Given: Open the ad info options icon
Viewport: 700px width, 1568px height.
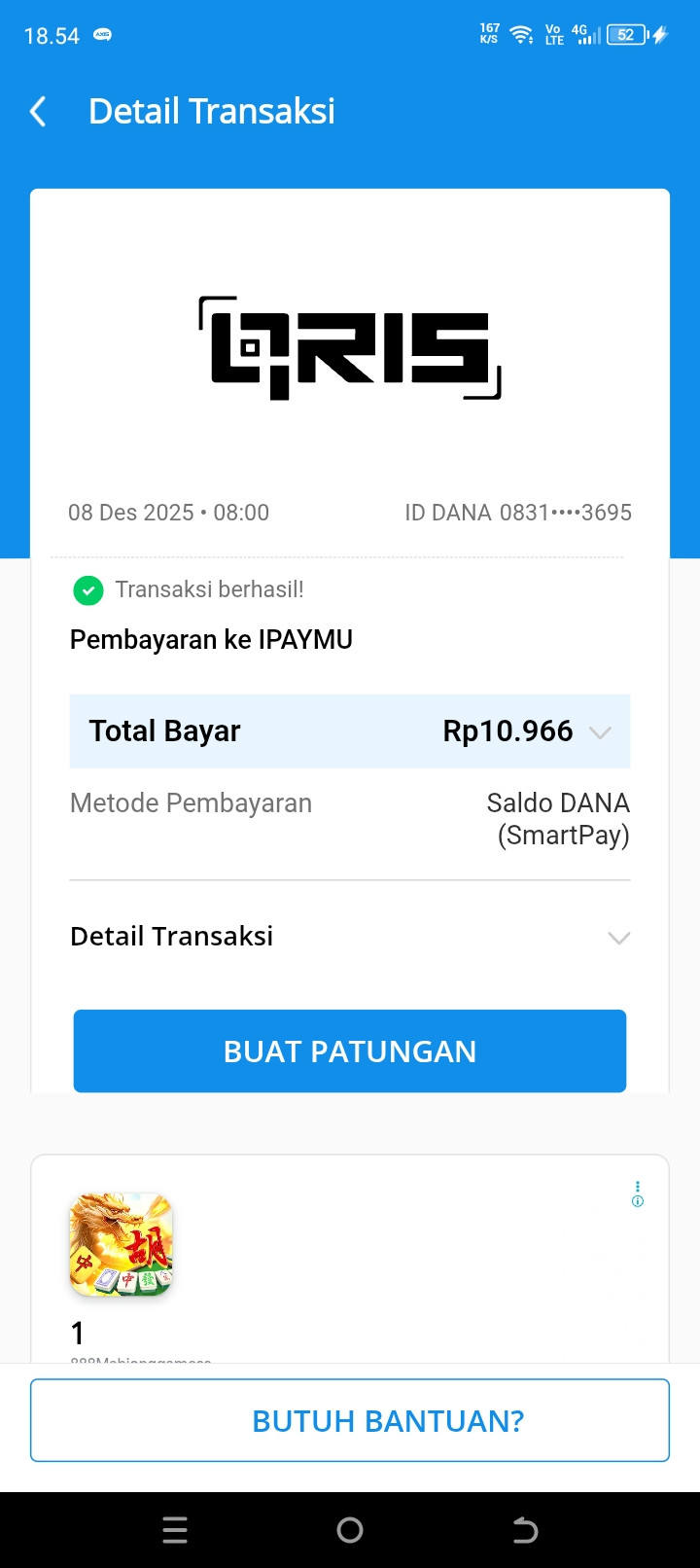Looking at the screenshot, I should [638, 1194].
